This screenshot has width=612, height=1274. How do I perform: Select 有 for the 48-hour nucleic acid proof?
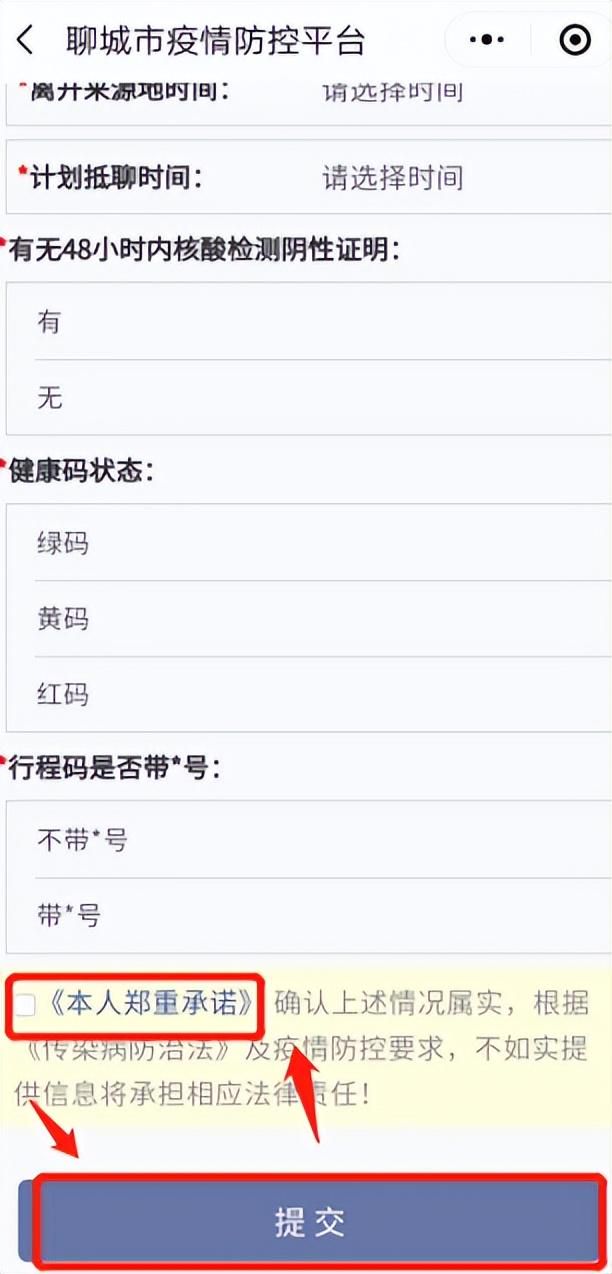(308, 322)
